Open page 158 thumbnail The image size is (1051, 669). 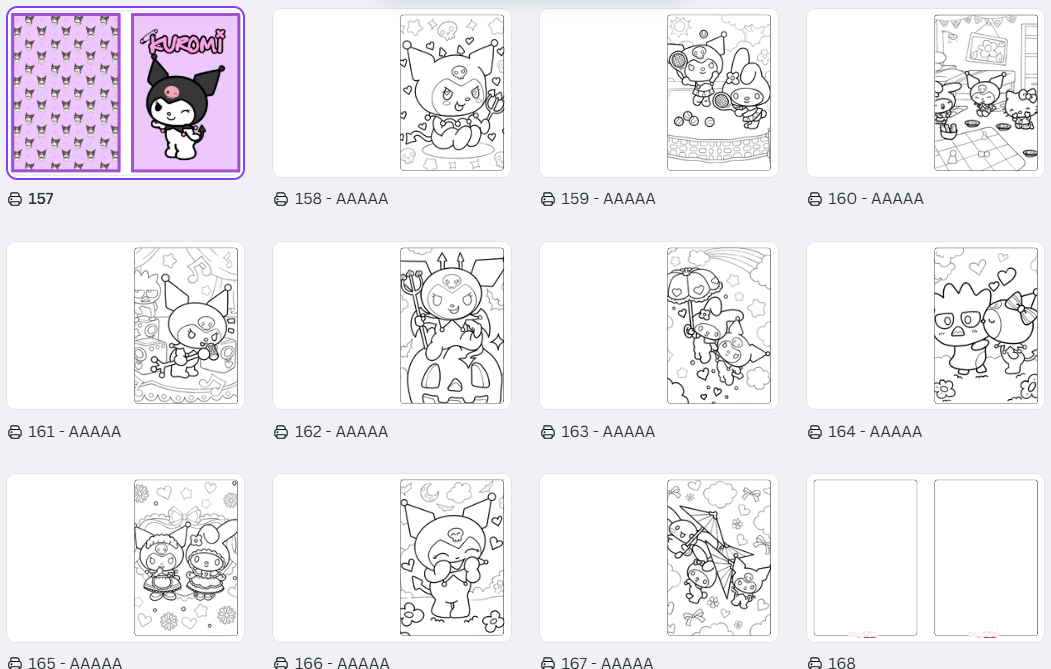(x=392, y=93)
